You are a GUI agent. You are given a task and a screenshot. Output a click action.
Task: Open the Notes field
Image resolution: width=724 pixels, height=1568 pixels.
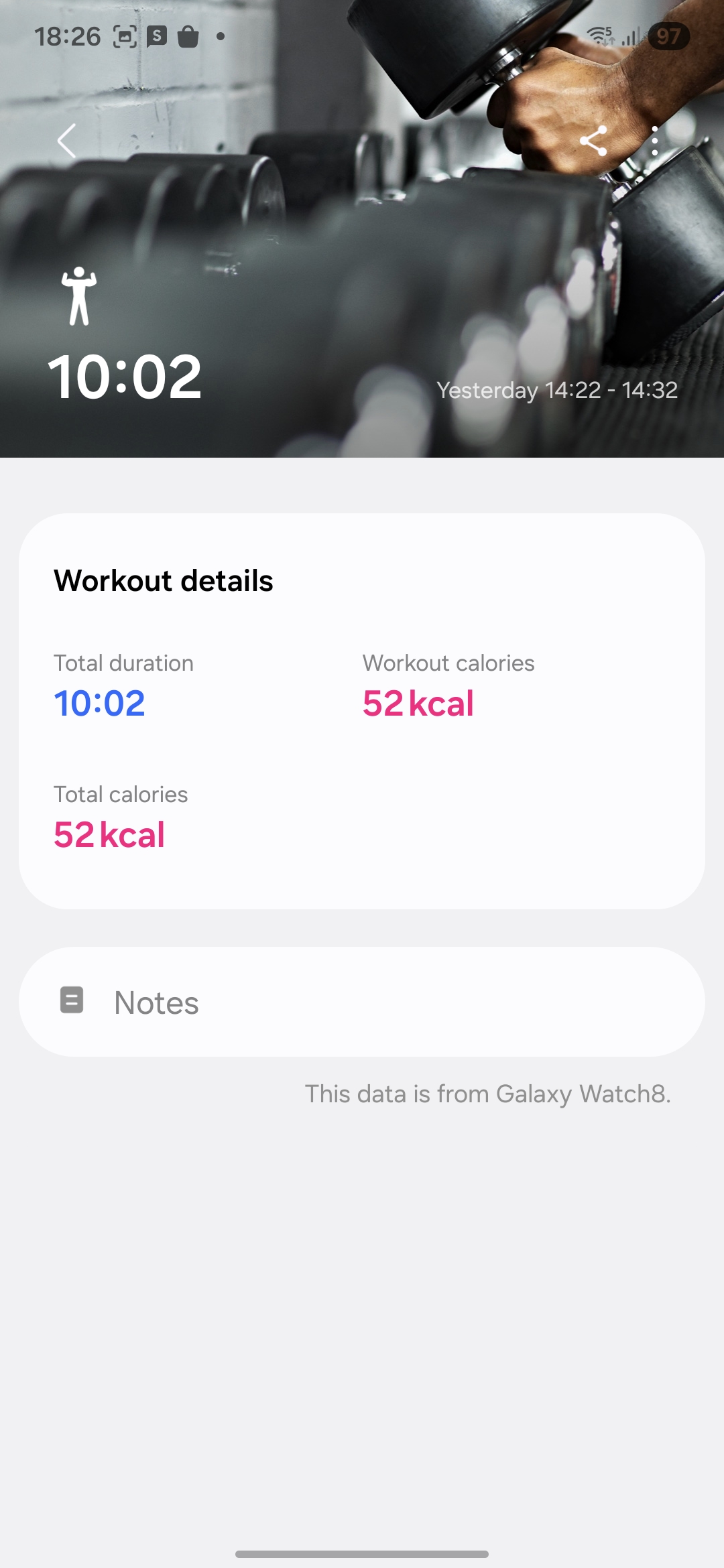[x=362, y=1002]
